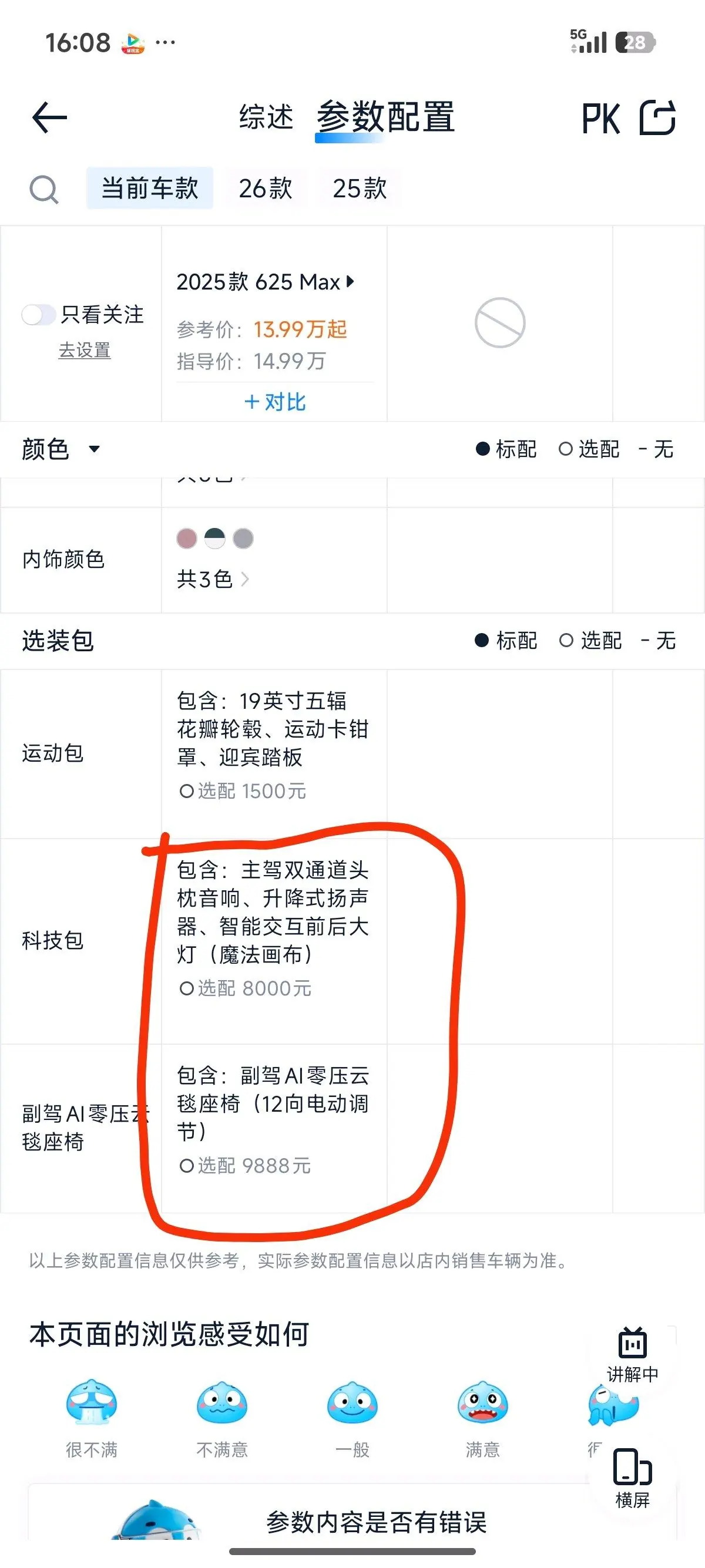View all 共3色 interior colors
Viewport: 705px width, 1568px height.
coord(213,578)
